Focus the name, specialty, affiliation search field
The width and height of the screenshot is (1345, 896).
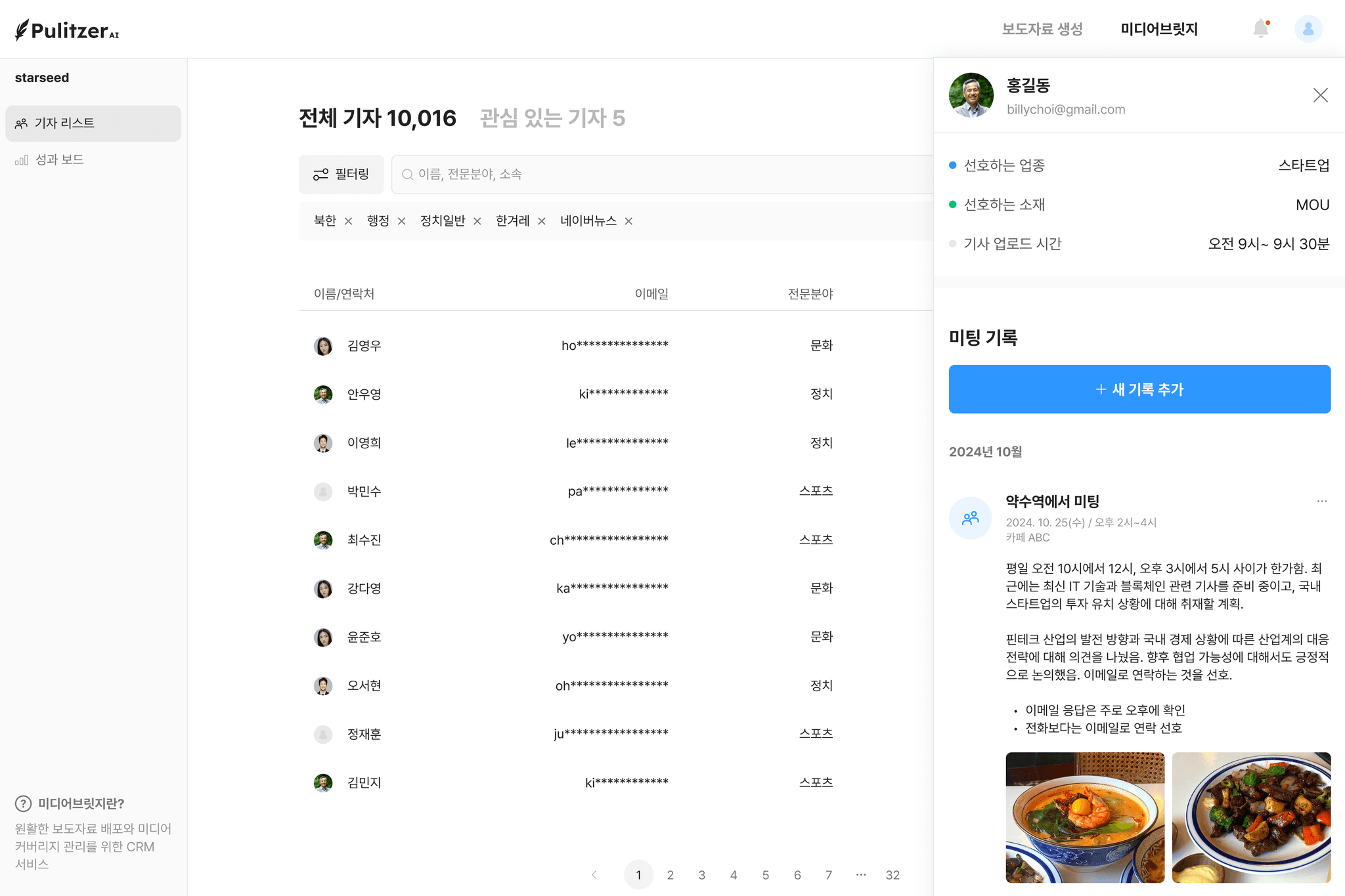[657, 174]
